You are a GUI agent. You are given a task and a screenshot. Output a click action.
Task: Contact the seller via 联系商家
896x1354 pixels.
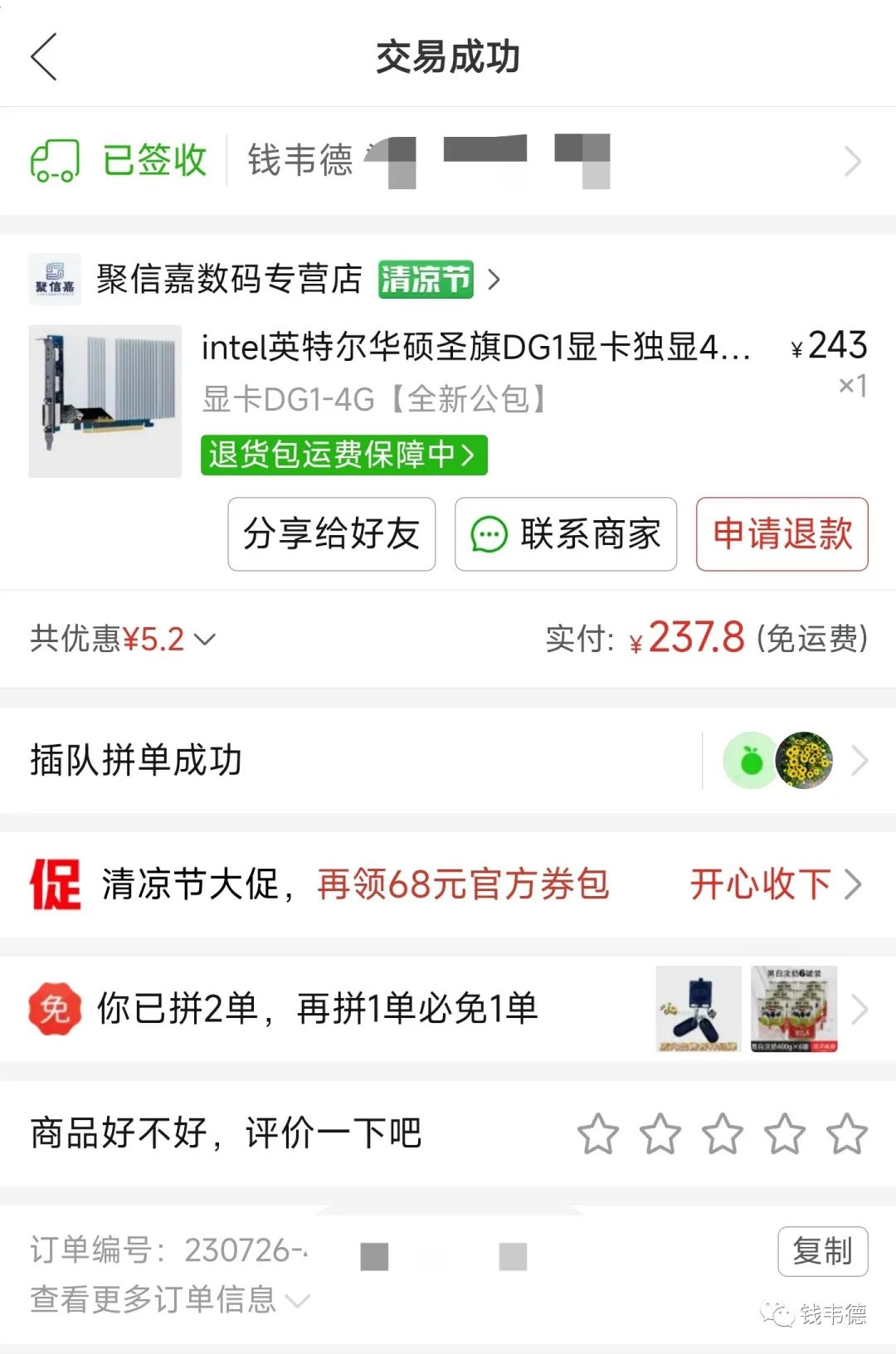(x=566, y=534)
